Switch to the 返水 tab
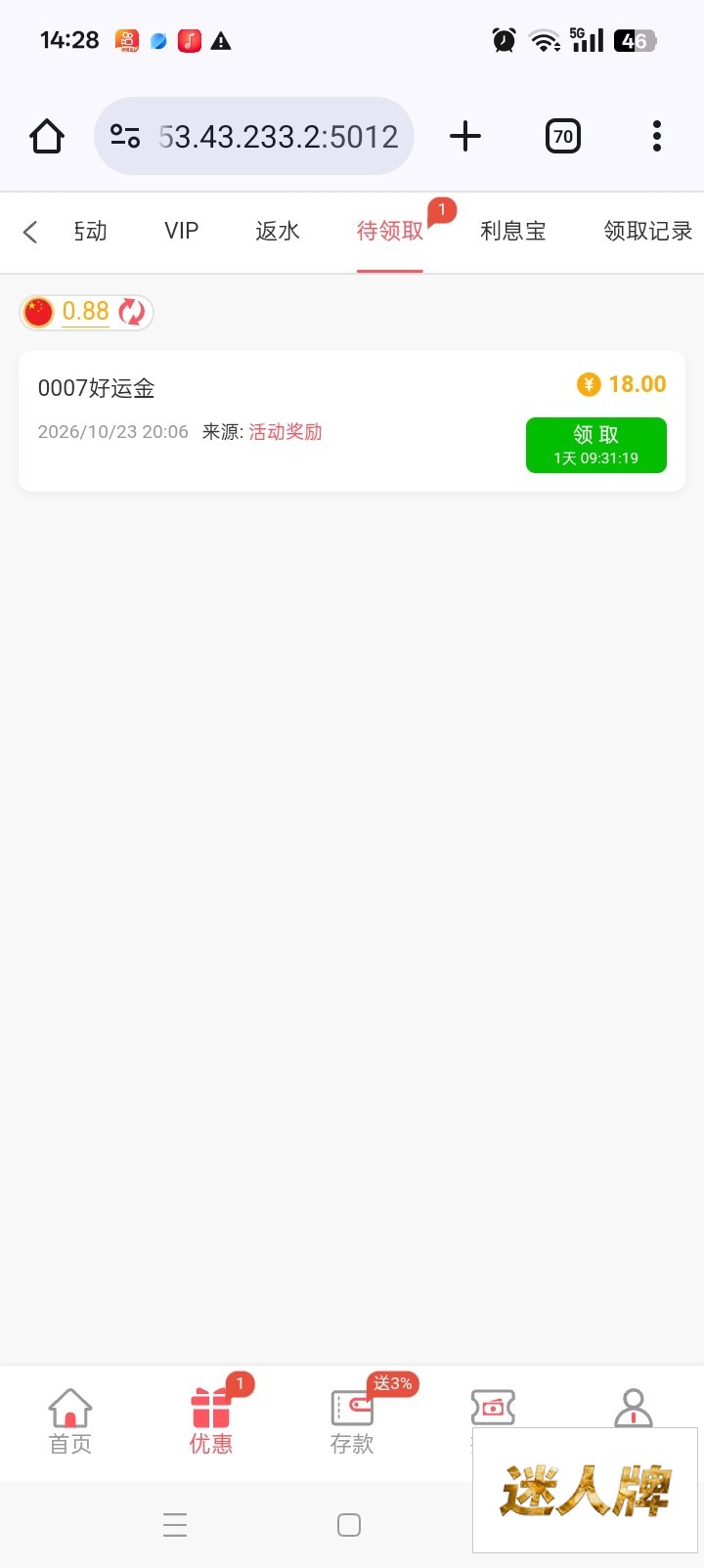The height and width of the screenshot is (1568, 704). (x=278, y=231)
